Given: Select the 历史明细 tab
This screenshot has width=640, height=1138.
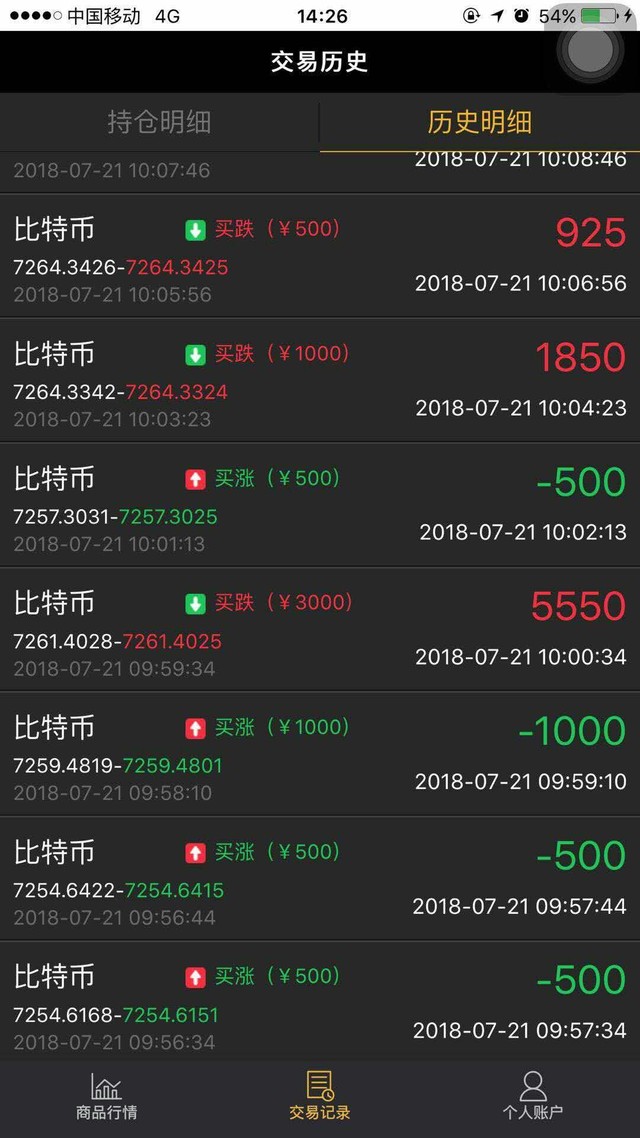Looking at the screenshot, I should 480,122.
